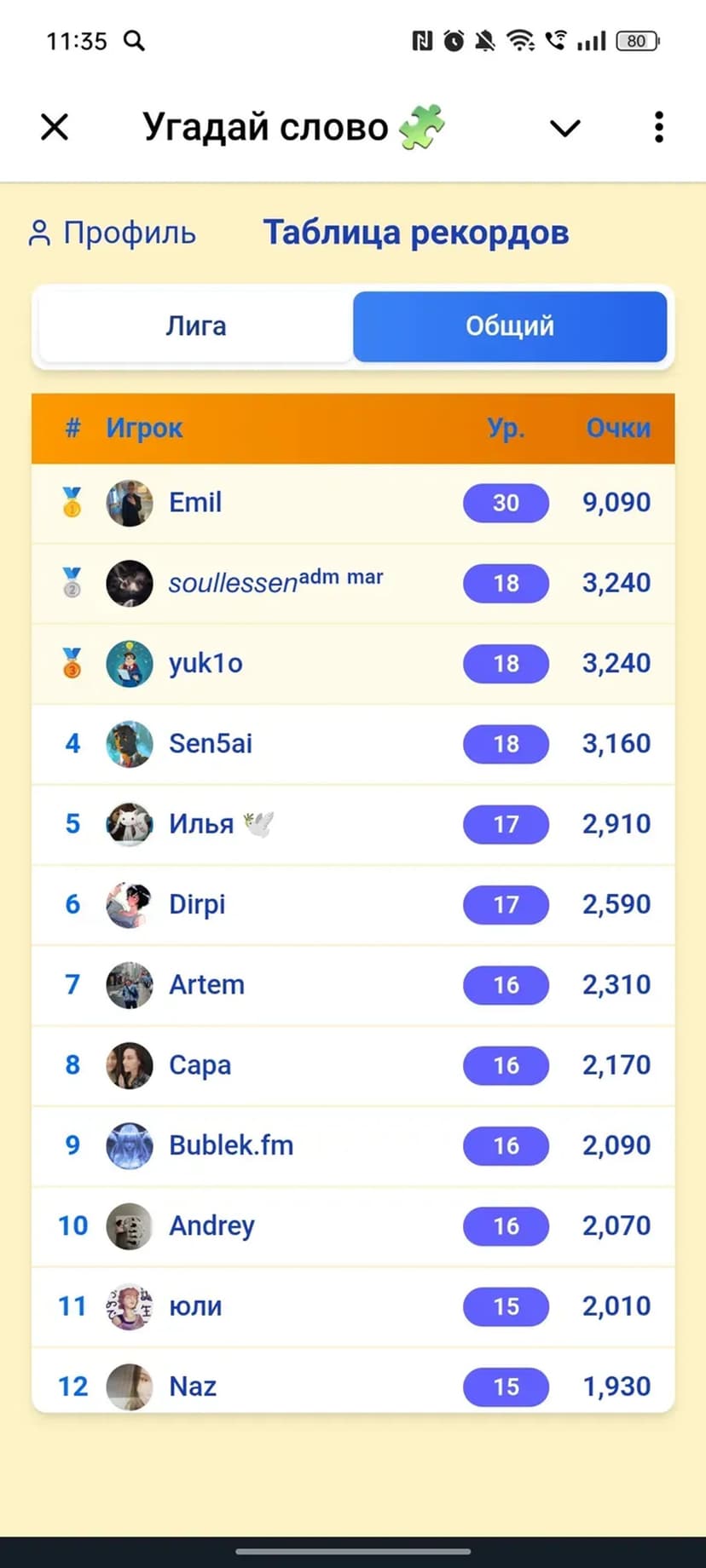Screen dimensions: 706x1568
Task: Go to the Профиль section
Action: pyautogui.click(x=113, y=233)
